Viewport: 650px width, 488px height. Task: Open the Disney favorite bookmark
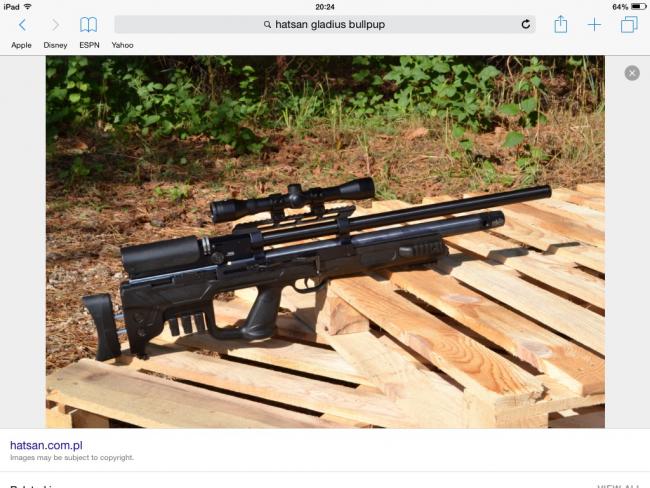pyautogui.click(x=55, y=45)
